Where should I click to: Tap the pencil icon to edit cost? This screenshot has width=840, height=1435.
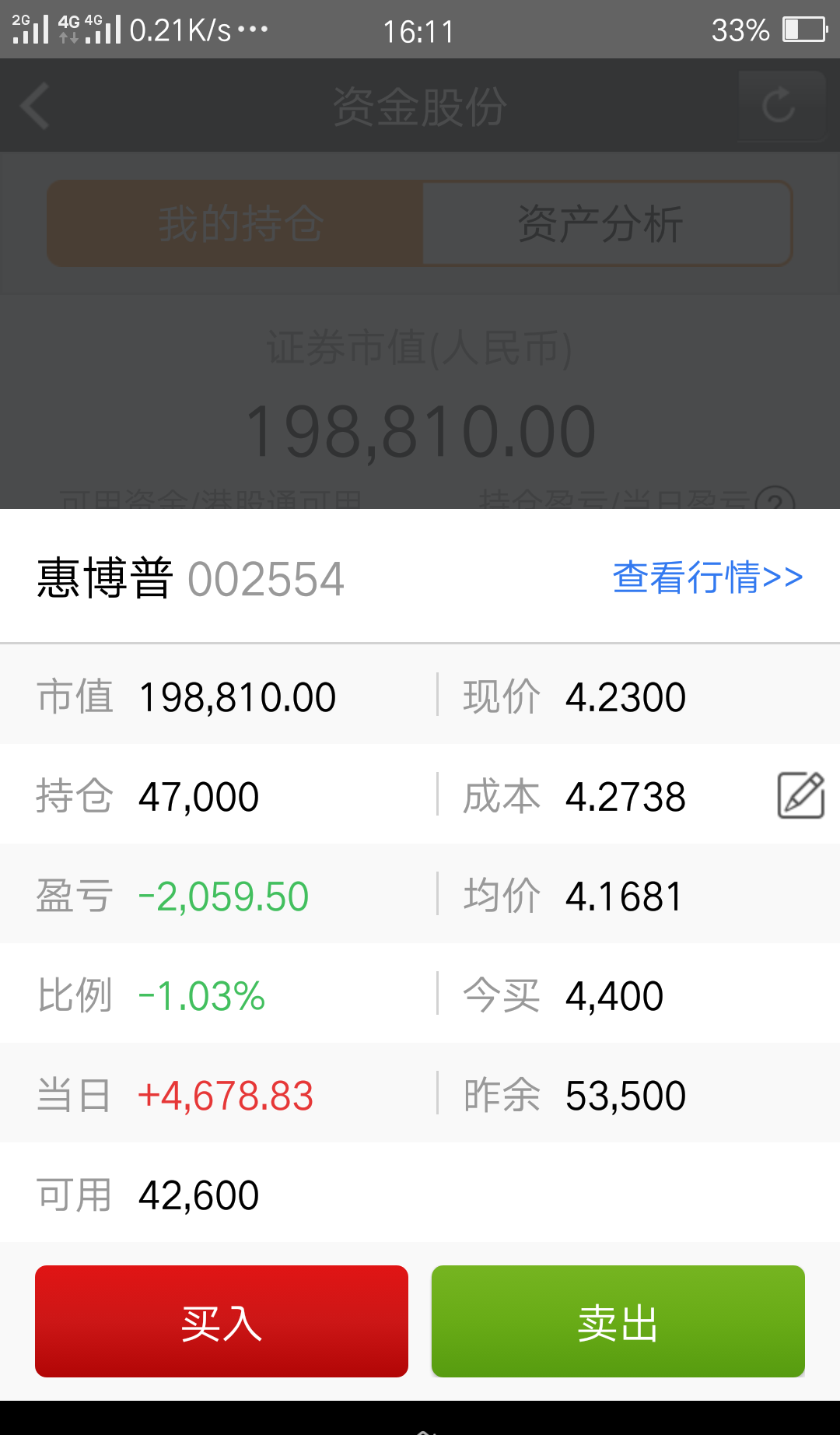[x=802, y=795]
